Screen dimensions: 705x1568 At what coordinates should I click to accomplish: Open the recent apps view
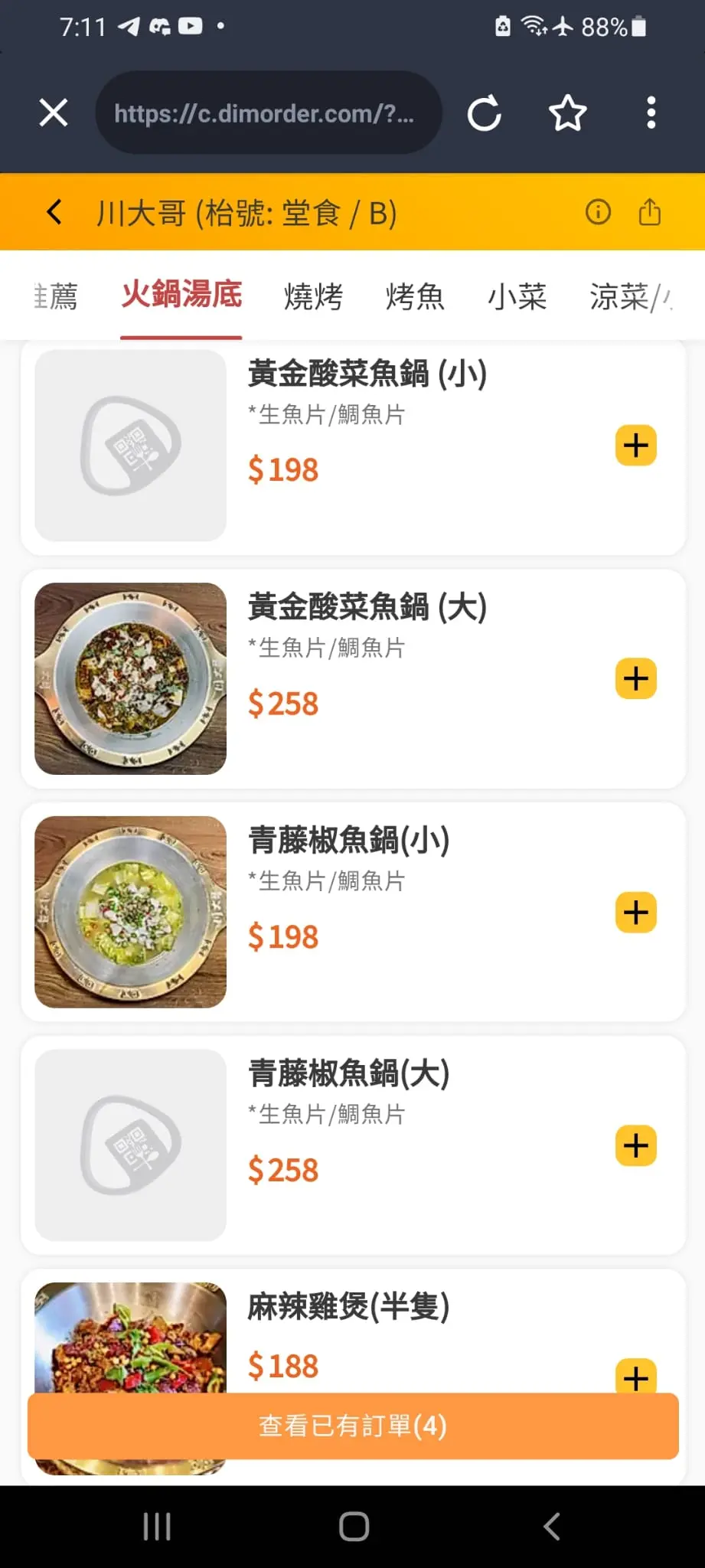tap(157, 1526)
